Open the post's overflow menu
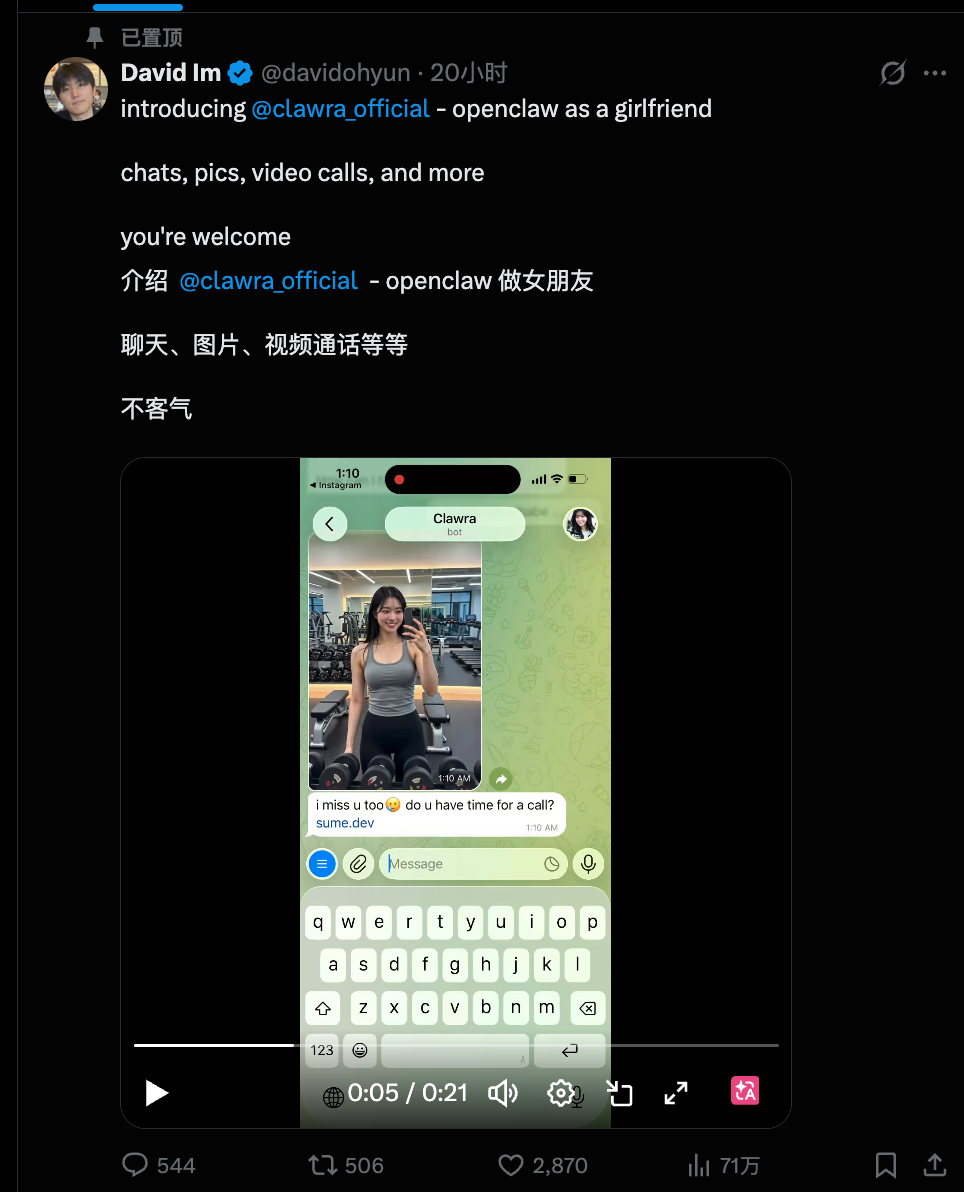 (935, 73)
